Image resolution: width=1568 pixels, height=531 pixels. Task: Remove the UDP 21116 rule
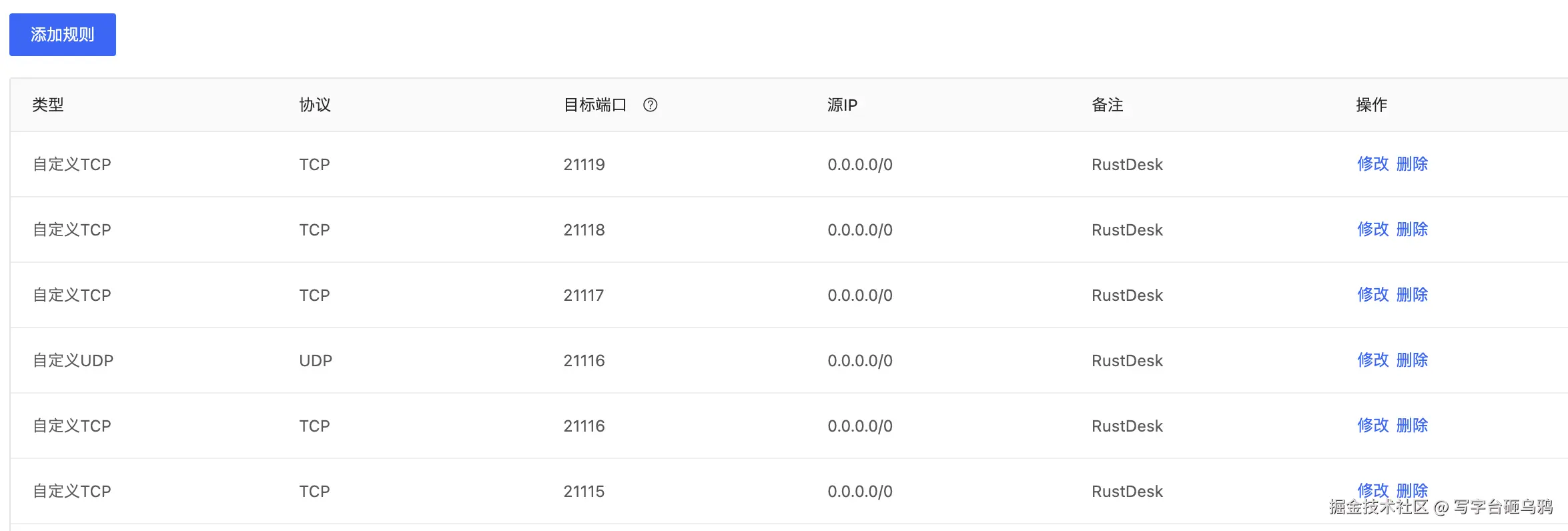coord(1412,360)
